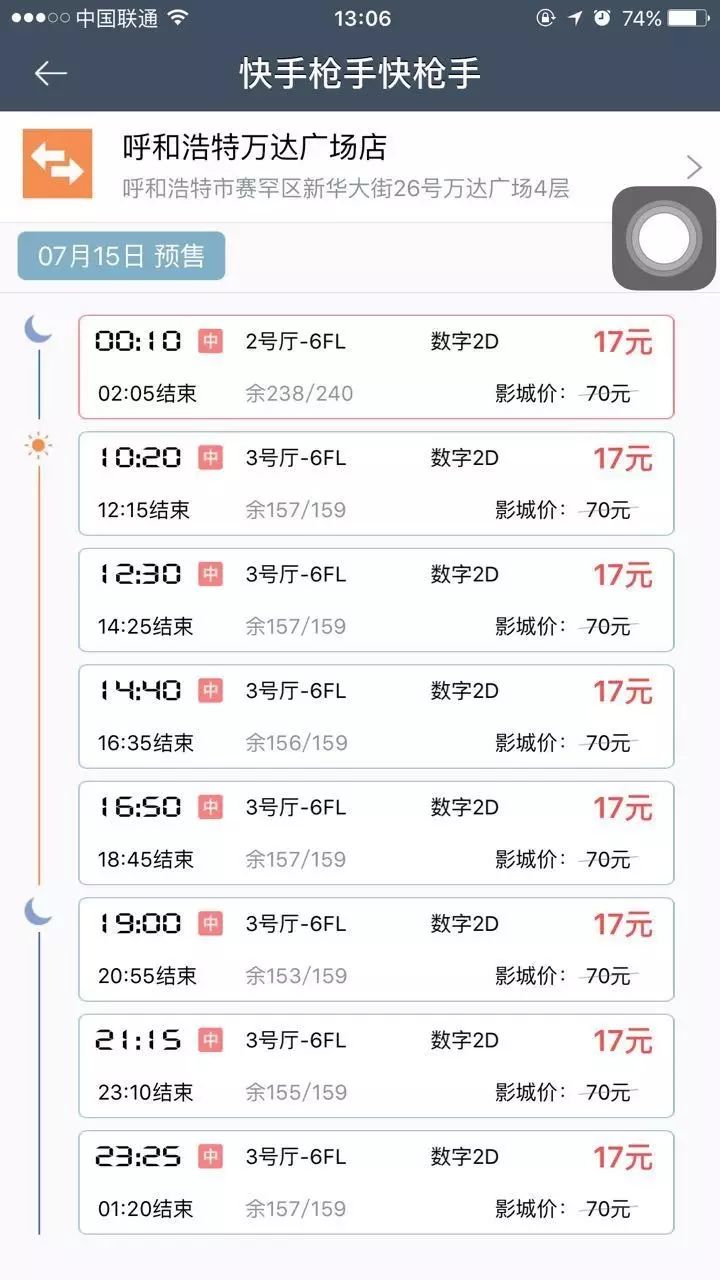The image size is (720, 1280).
Task: Go back with the top-left arrow
Action: click(x=50, y=73)
